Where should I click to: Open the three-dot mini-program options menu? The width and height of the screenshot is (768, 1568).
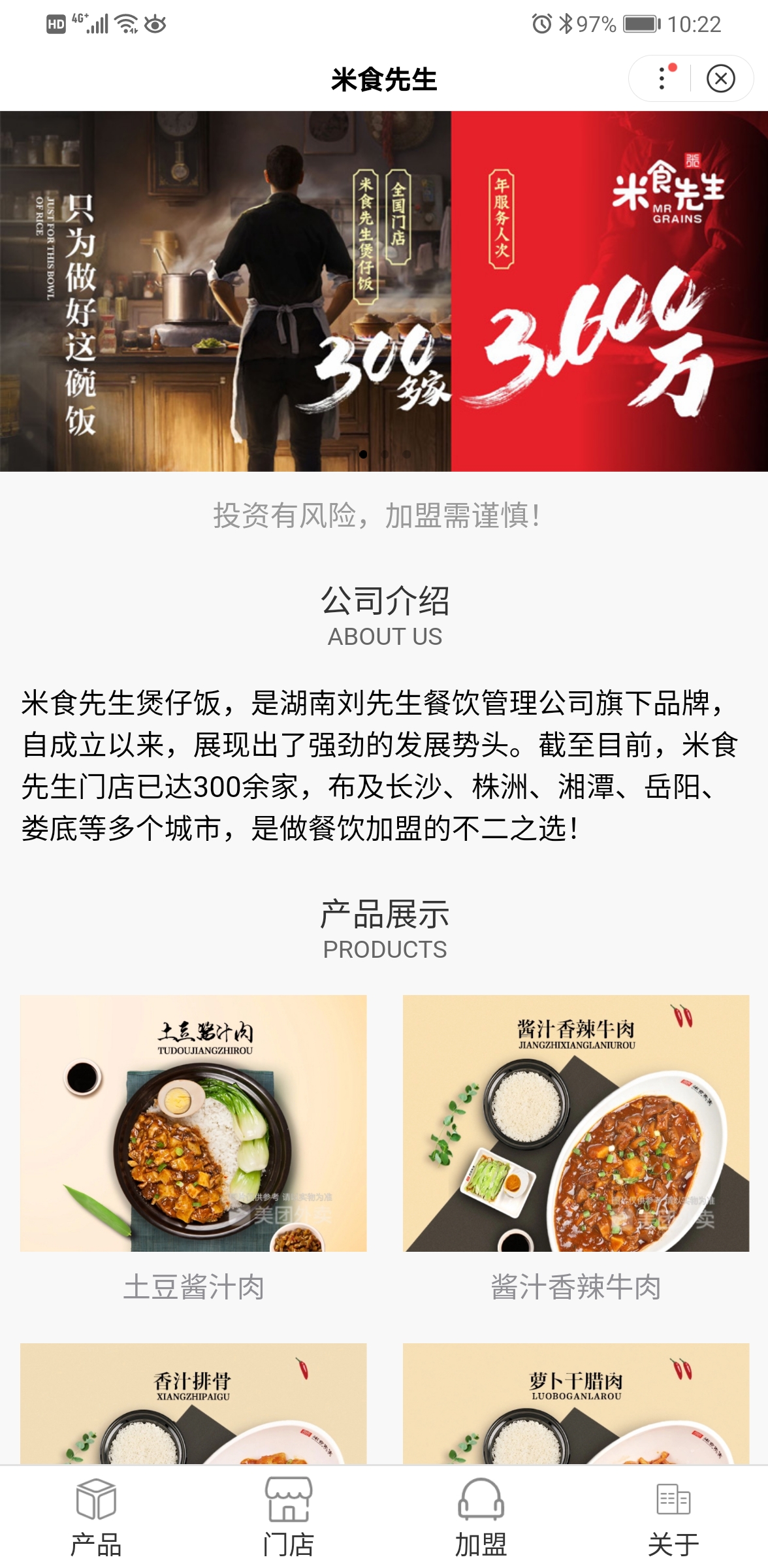pyautogui.click(x=661, y=78)
